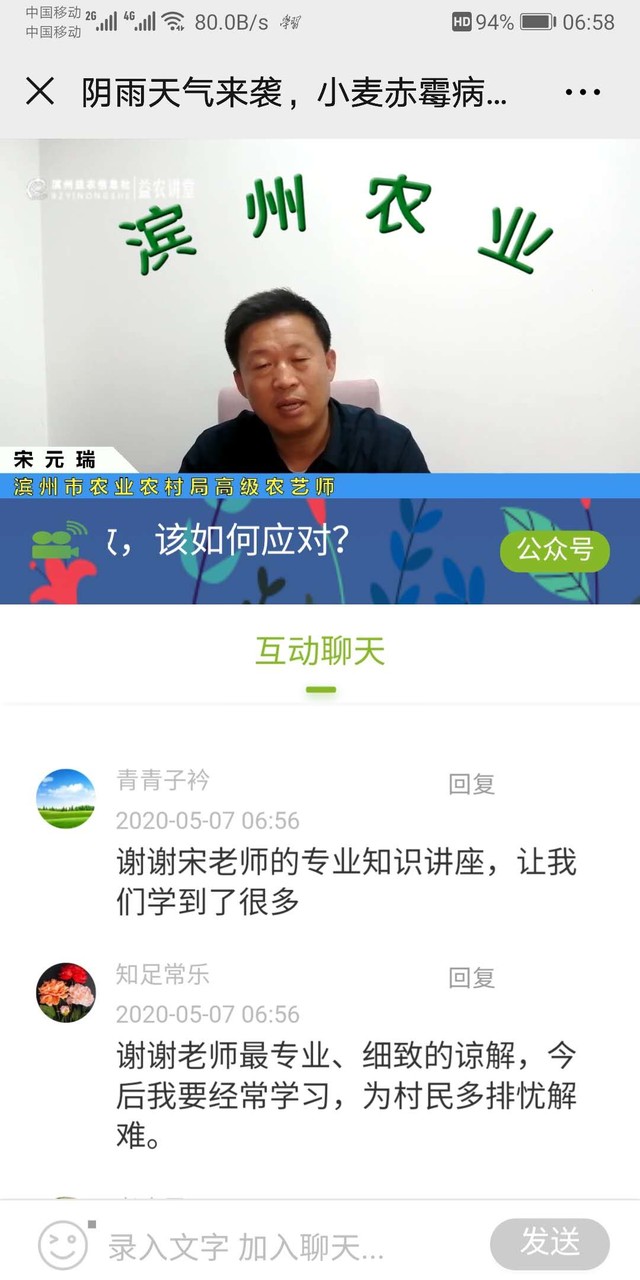Reply to 青青子衿's comment

pos(472,784)
